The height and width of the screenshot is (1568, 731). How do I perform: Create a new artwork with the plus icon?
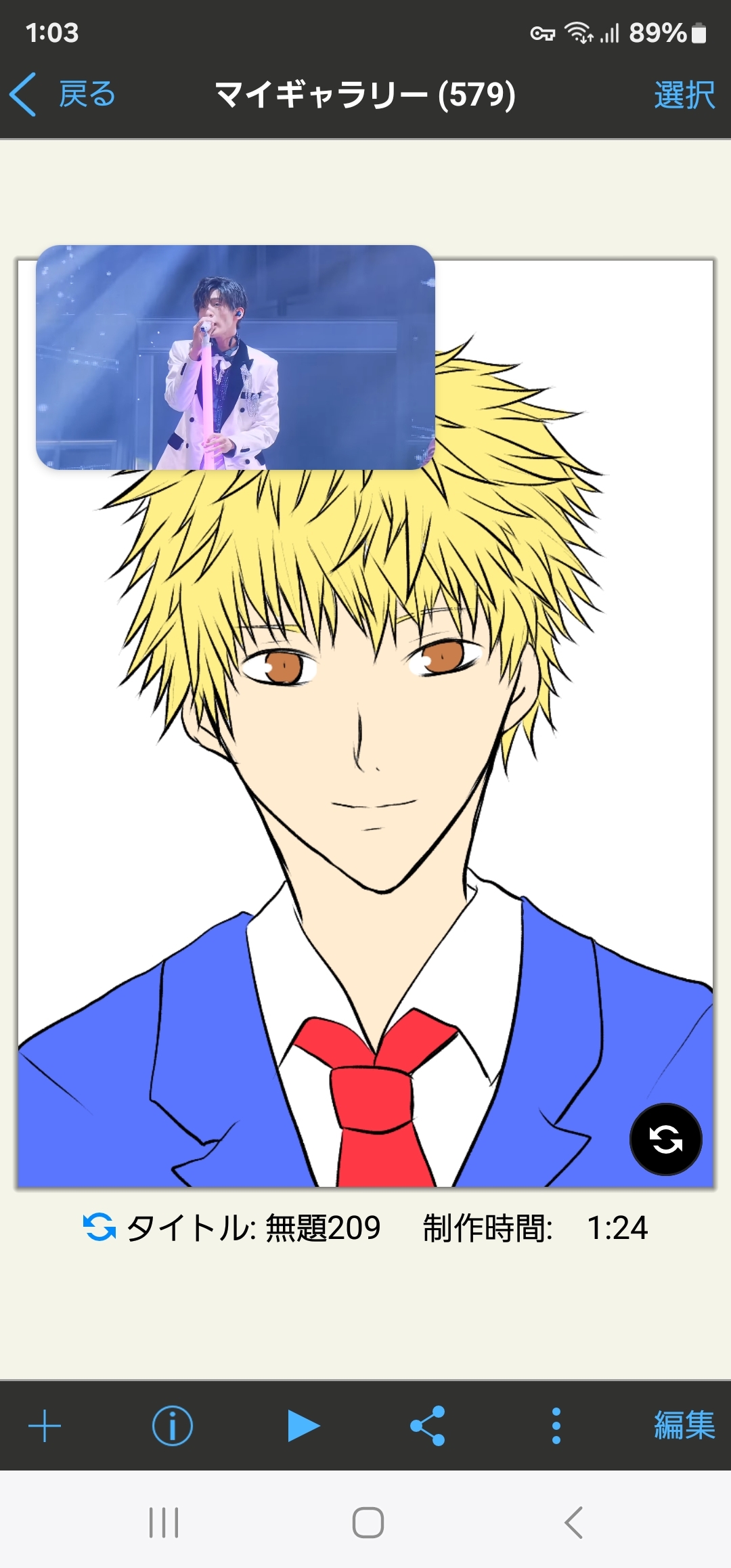coord(45,1426)
